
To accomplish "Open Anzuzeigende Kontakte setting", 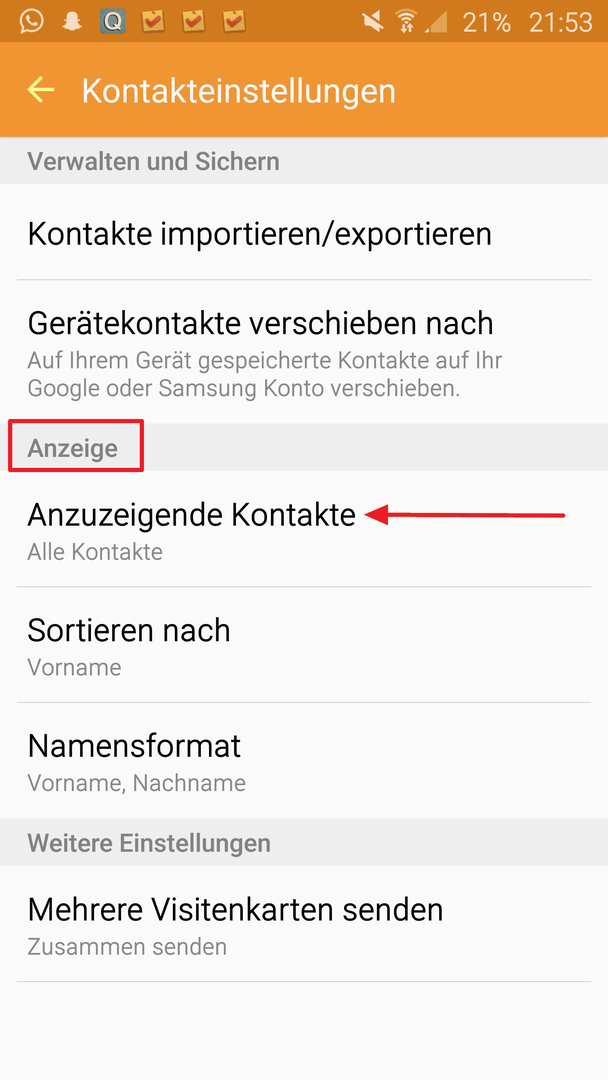I will [x=192, y=530].
